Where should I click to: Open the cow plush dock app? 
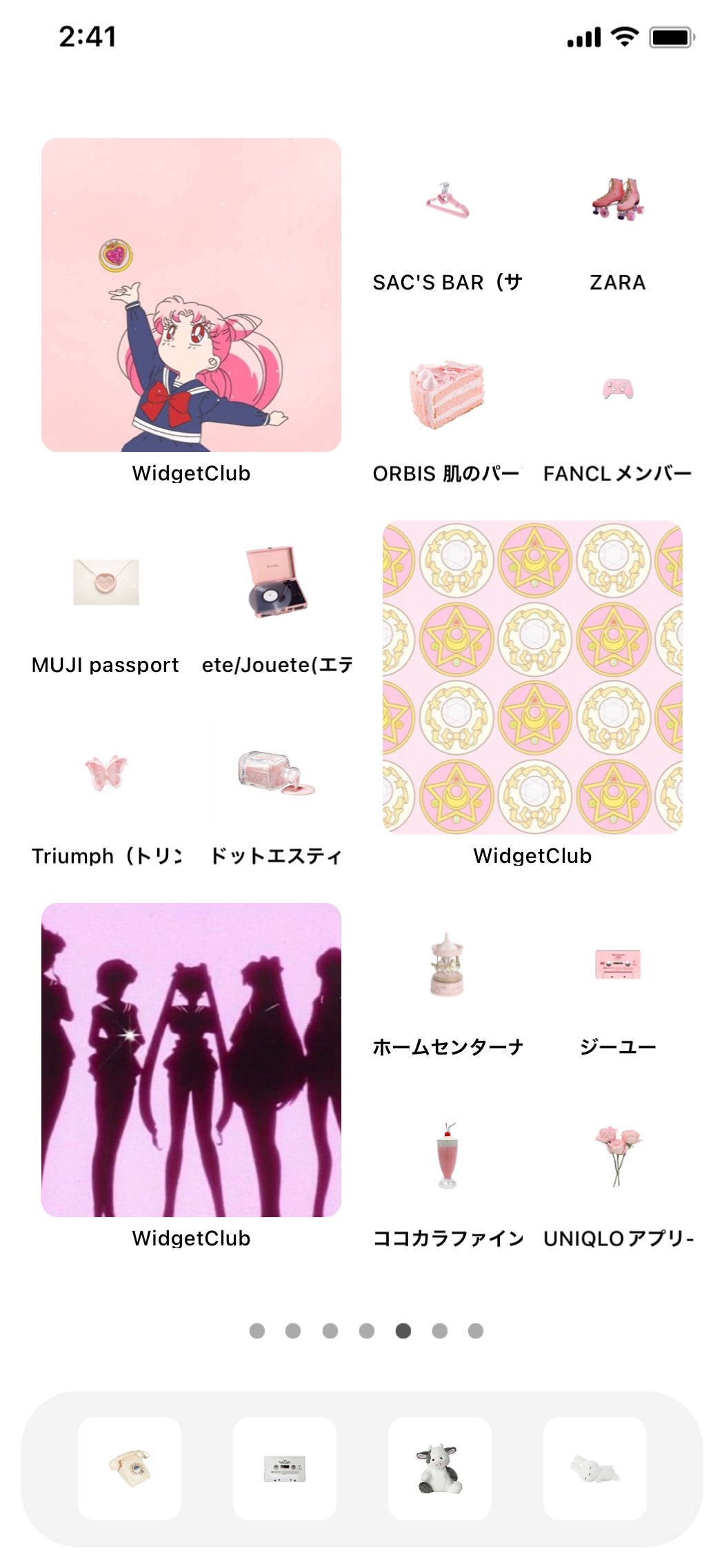click(440, 1469)
